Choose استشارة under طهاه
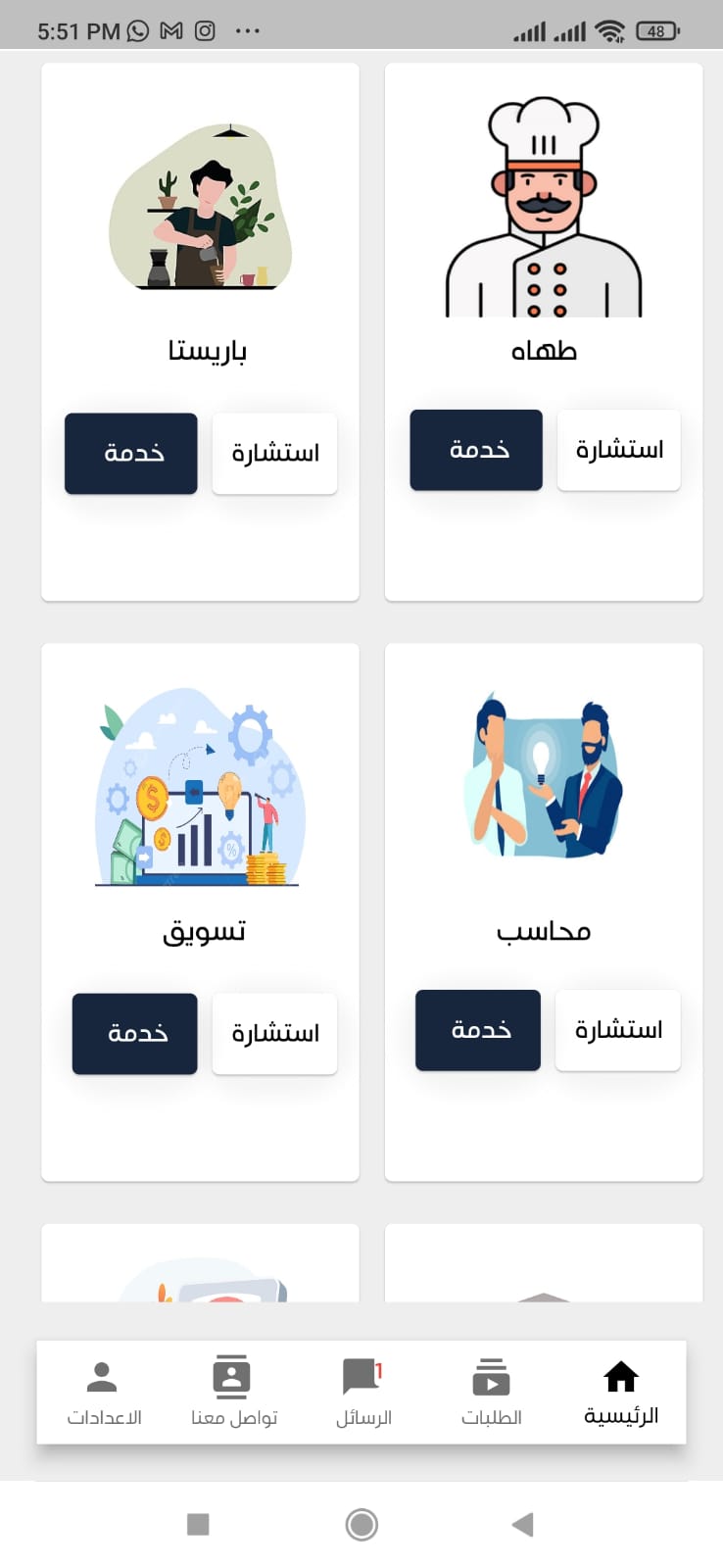The width and height of the screenshot is (723, 1568). coord(618,450)
